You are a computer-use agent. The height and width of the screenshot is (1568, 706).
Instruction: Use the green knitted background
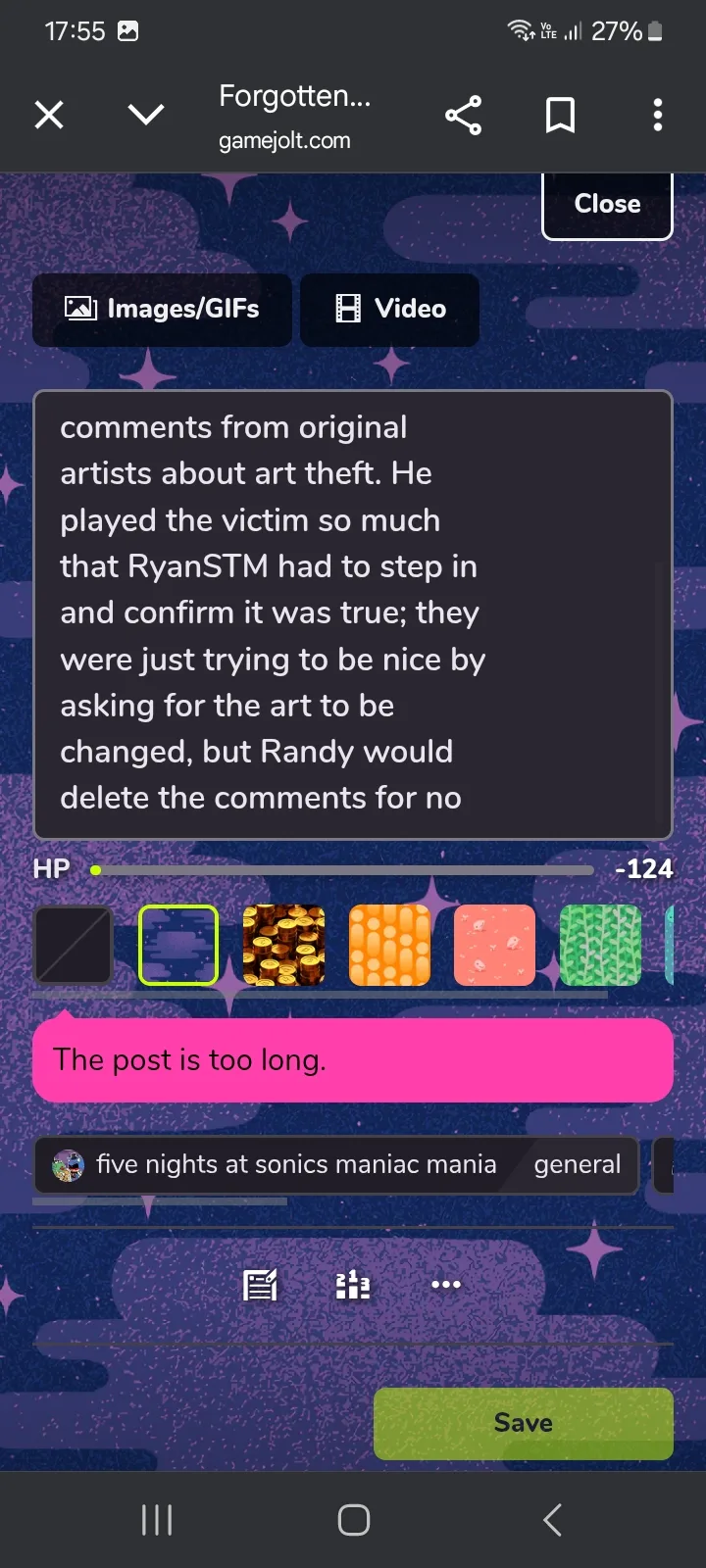600,945
